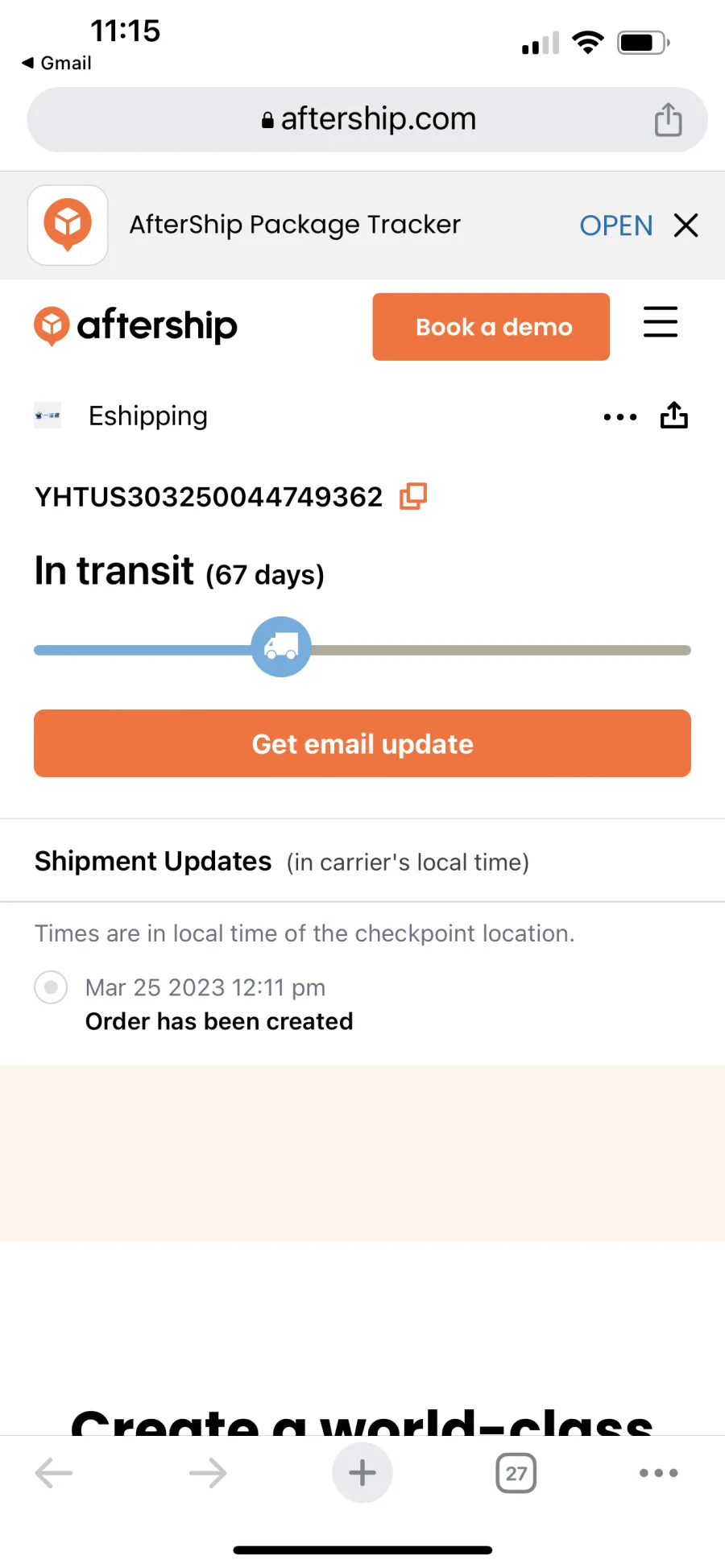The width and height of the screenshot is (725, 1568).
Task: Dismiss the AfterShip app banner
Action: pos(686,225)
